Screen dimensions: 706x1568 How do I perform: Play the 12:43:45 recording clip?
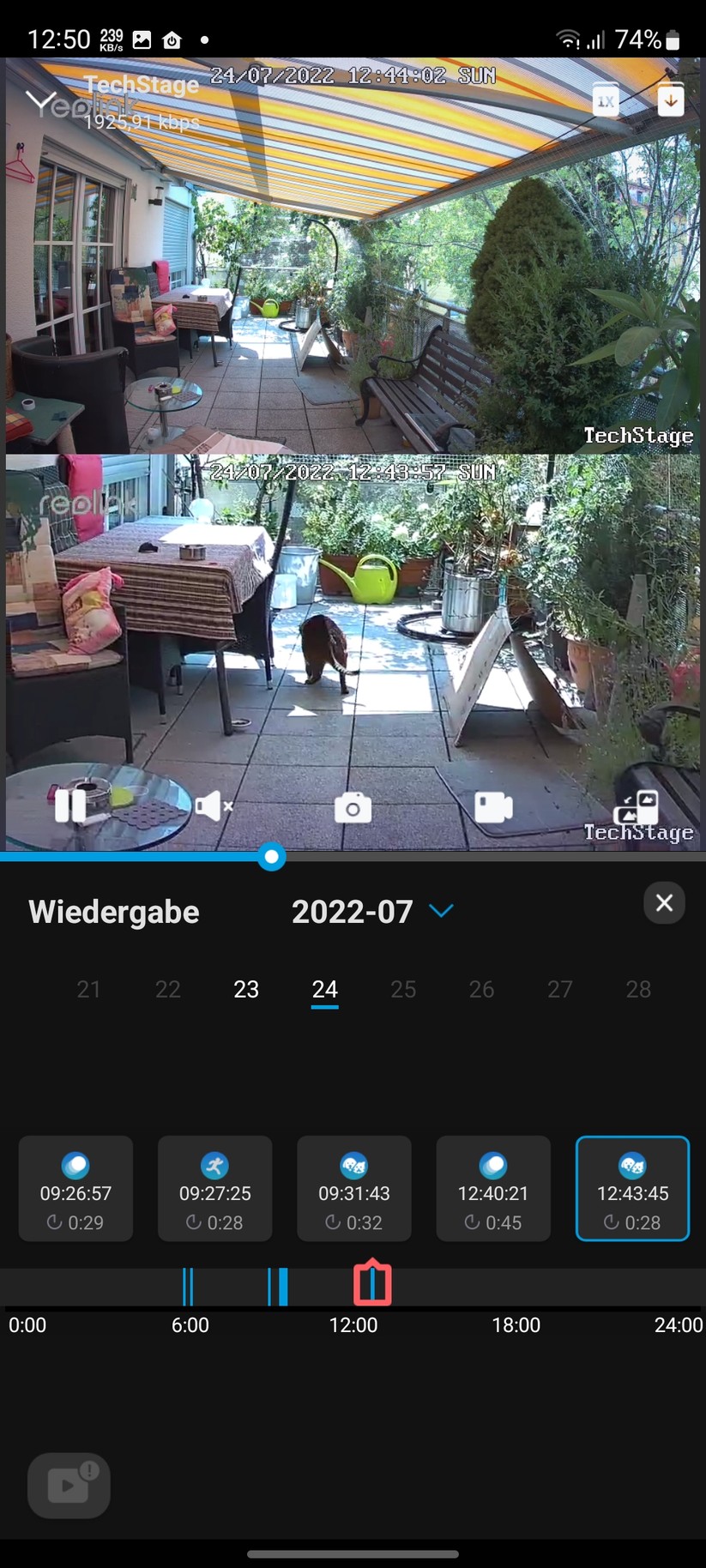(632, 1189)
